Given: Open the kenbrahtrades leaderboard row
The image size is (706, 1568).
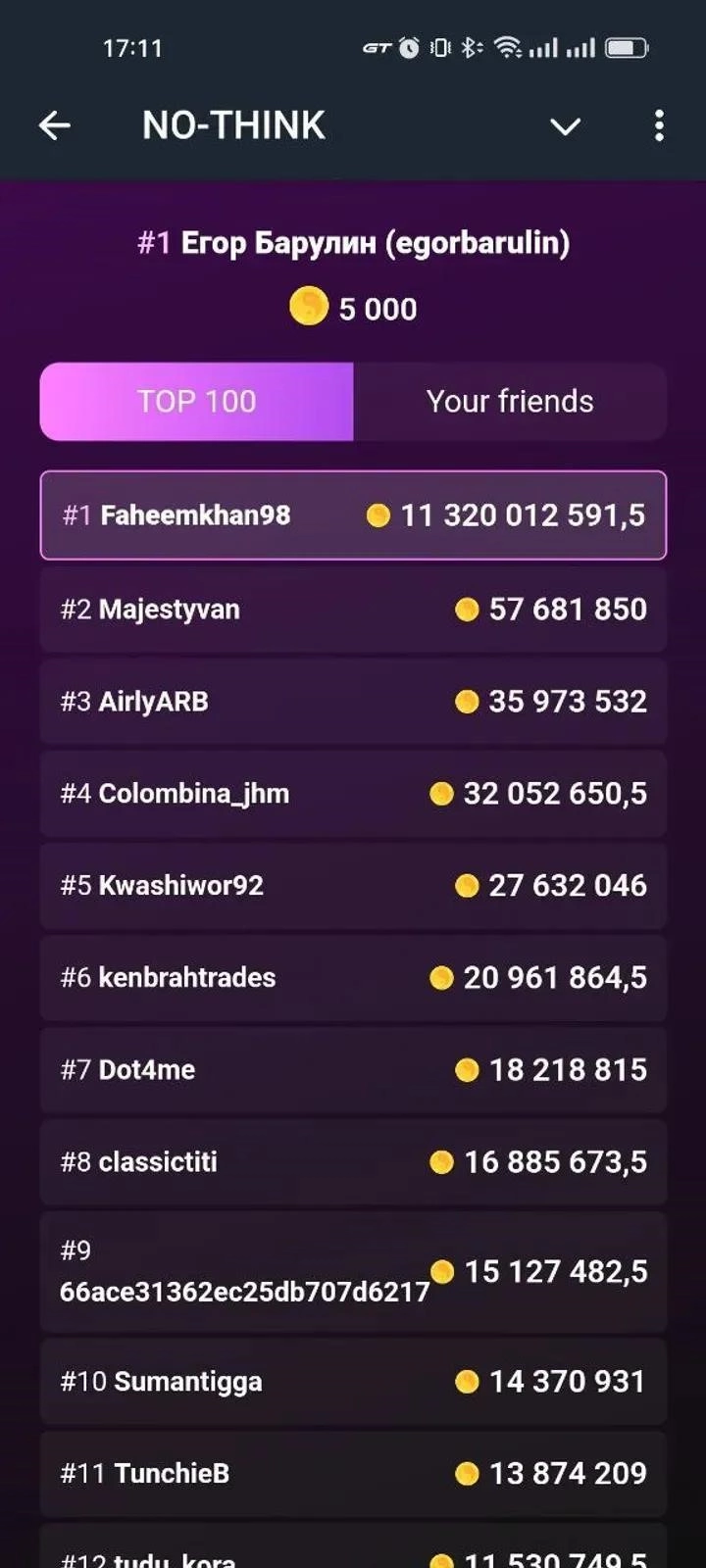Looking at the screenshot, I should (x=353, y=978).
